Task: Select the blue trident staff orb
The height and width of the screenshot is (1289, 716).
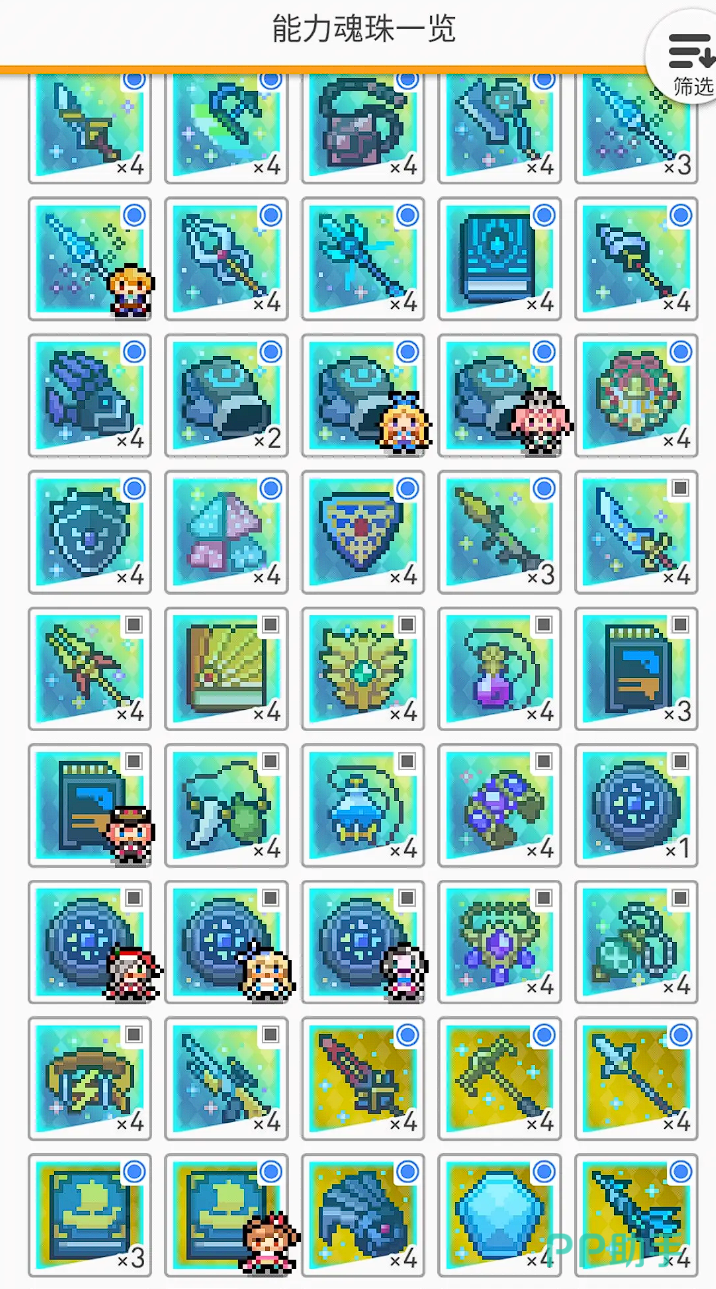Action: coord(362,258)
